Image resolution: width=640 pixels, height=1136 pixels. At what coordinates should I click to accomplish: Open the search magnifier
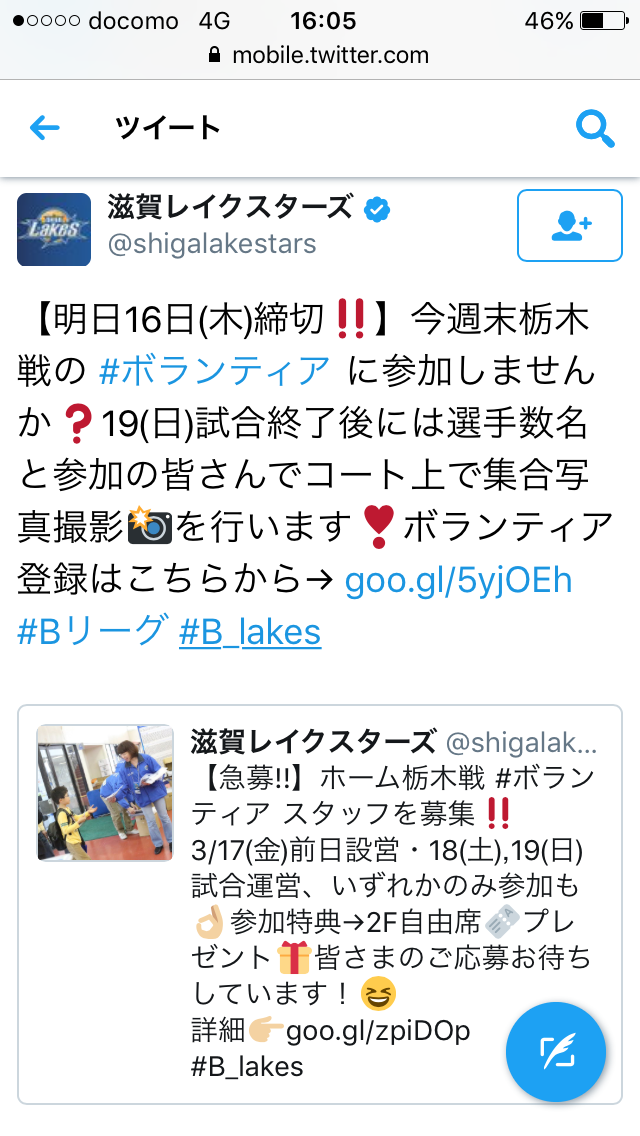[595, 128]
